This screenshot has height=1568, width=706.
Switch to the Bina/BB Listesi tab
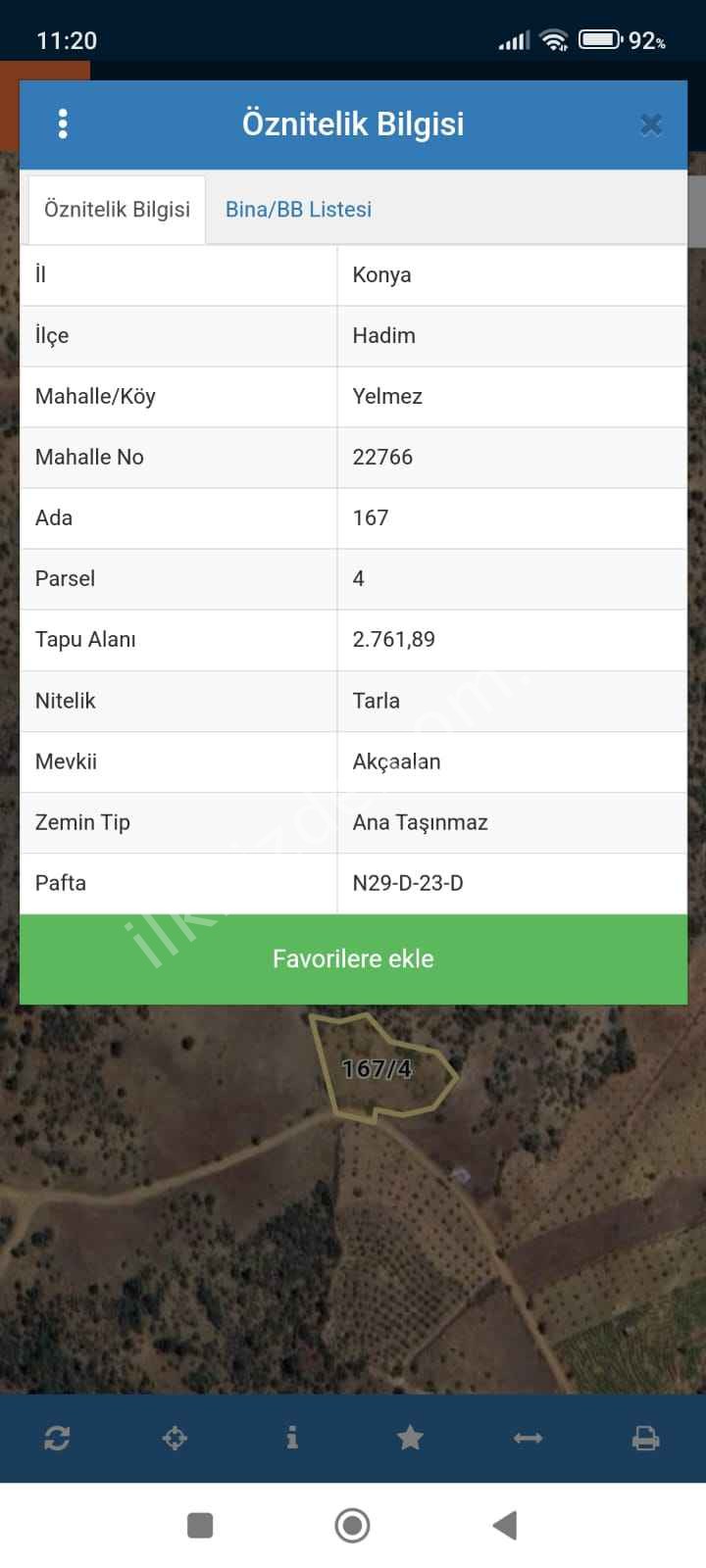pos(298,209)
